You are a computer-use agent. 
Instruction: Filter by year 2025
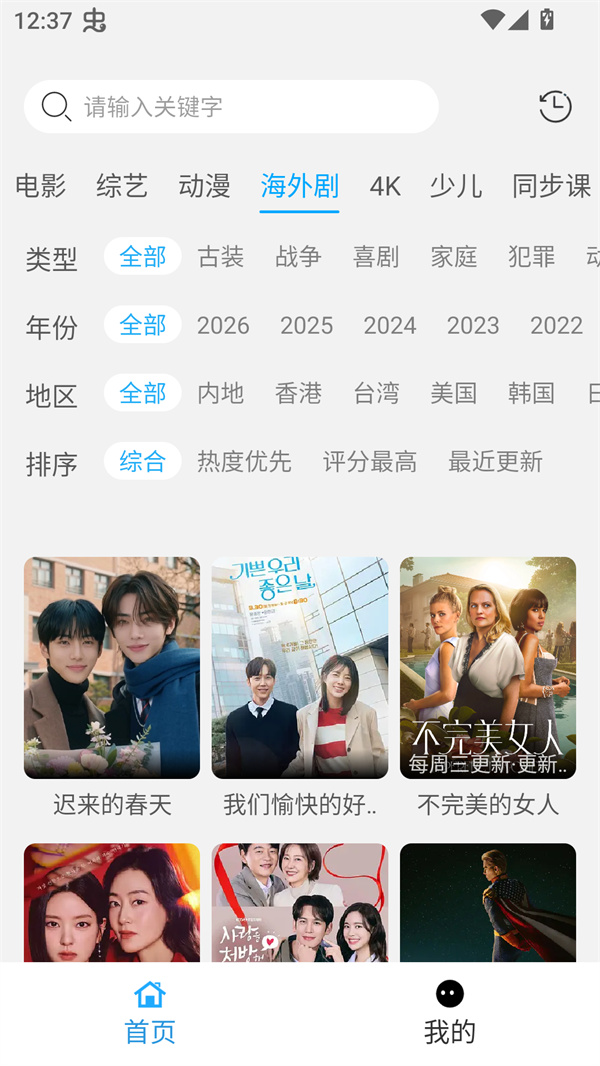click(x=306, y=325)
